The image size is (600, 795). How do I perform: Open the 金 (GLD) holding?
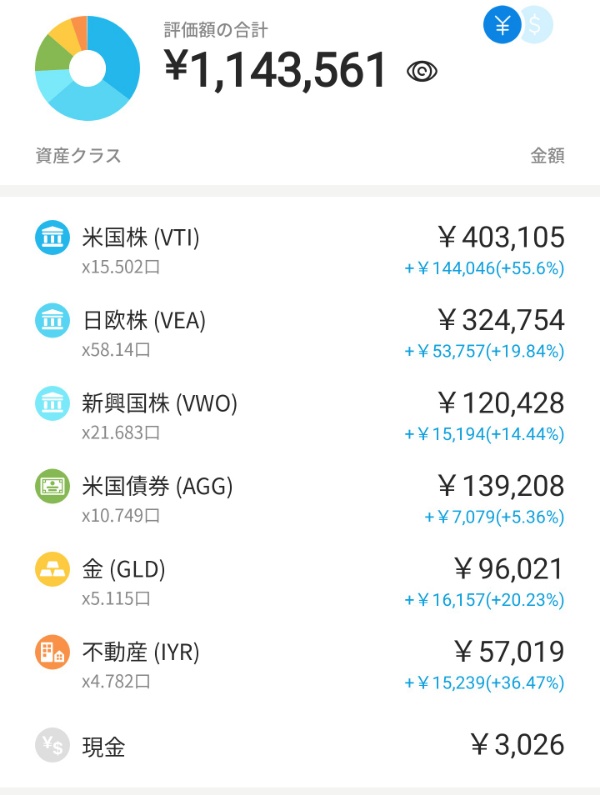pos(300,583)
